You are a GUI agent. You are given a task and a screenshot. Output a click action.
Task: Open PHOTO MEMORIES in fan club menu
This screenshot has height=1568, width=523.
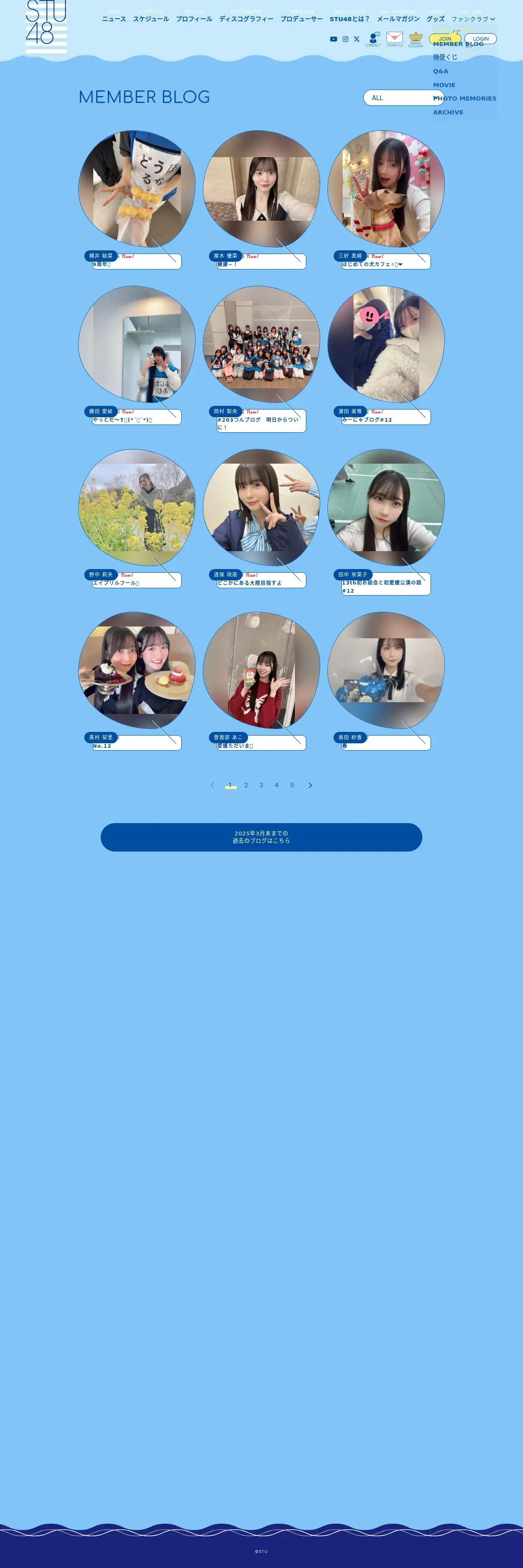[x=465, y=99]
